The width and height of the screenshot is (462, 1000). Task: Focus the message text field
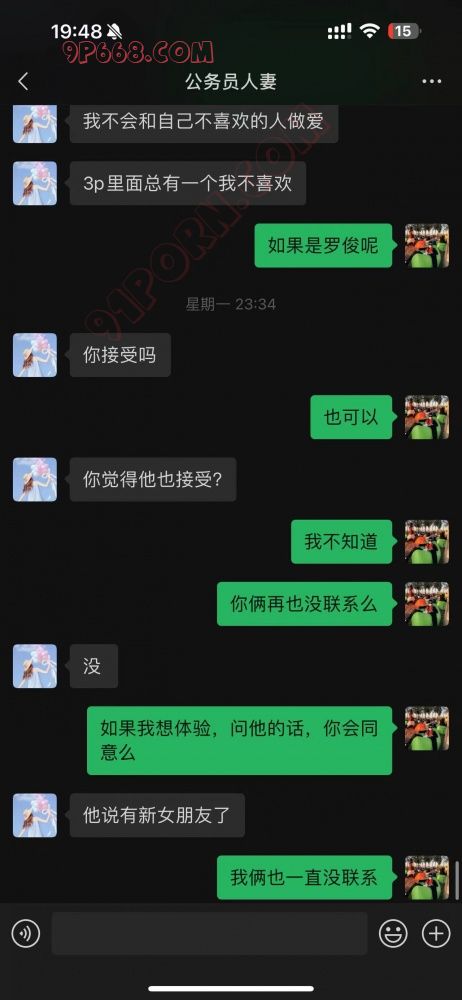click(209, 934)
